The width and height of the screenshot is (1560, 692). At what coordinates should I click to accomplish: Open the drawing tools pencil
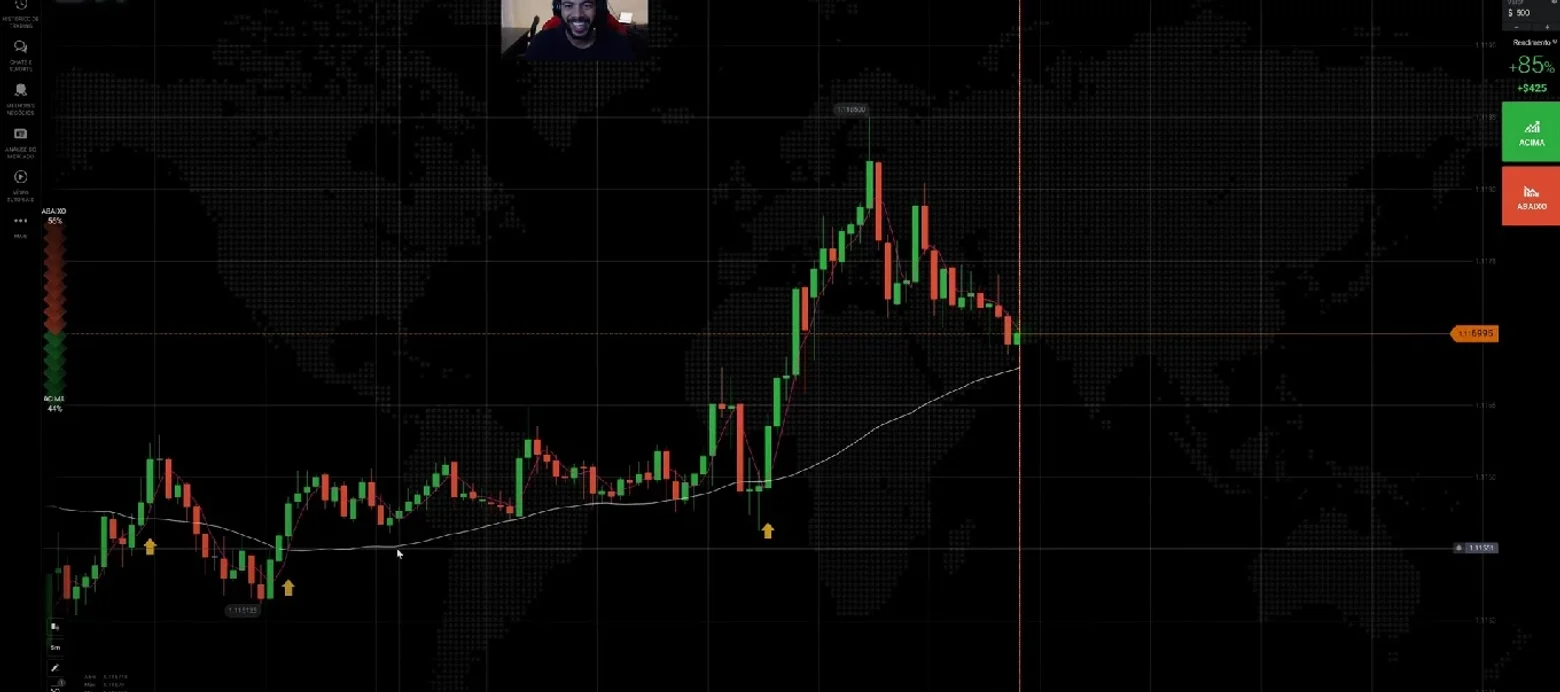(55, 667)
